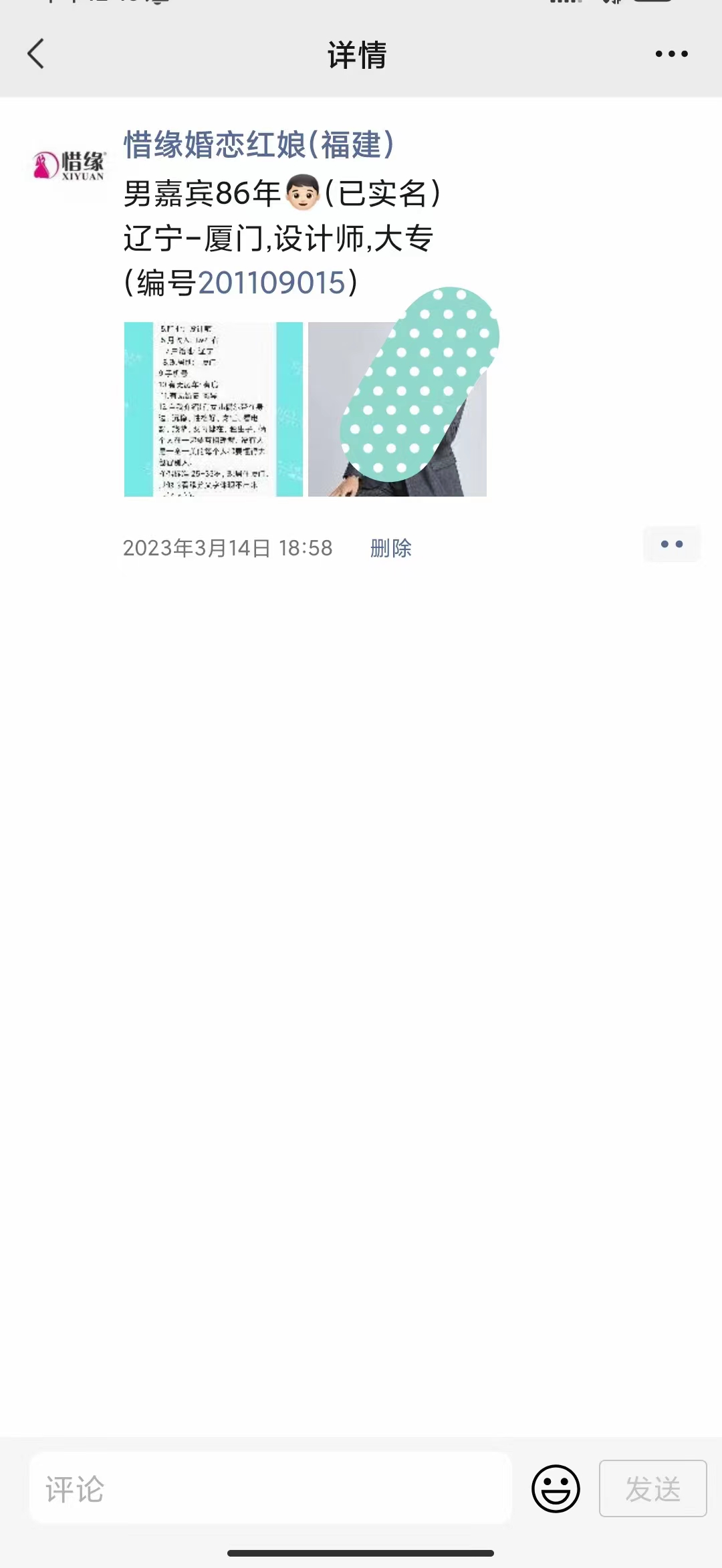Viewport: 722px width, 1568px height.
Task: Open the like and comment two-dot button
Action: click(671, 544)
